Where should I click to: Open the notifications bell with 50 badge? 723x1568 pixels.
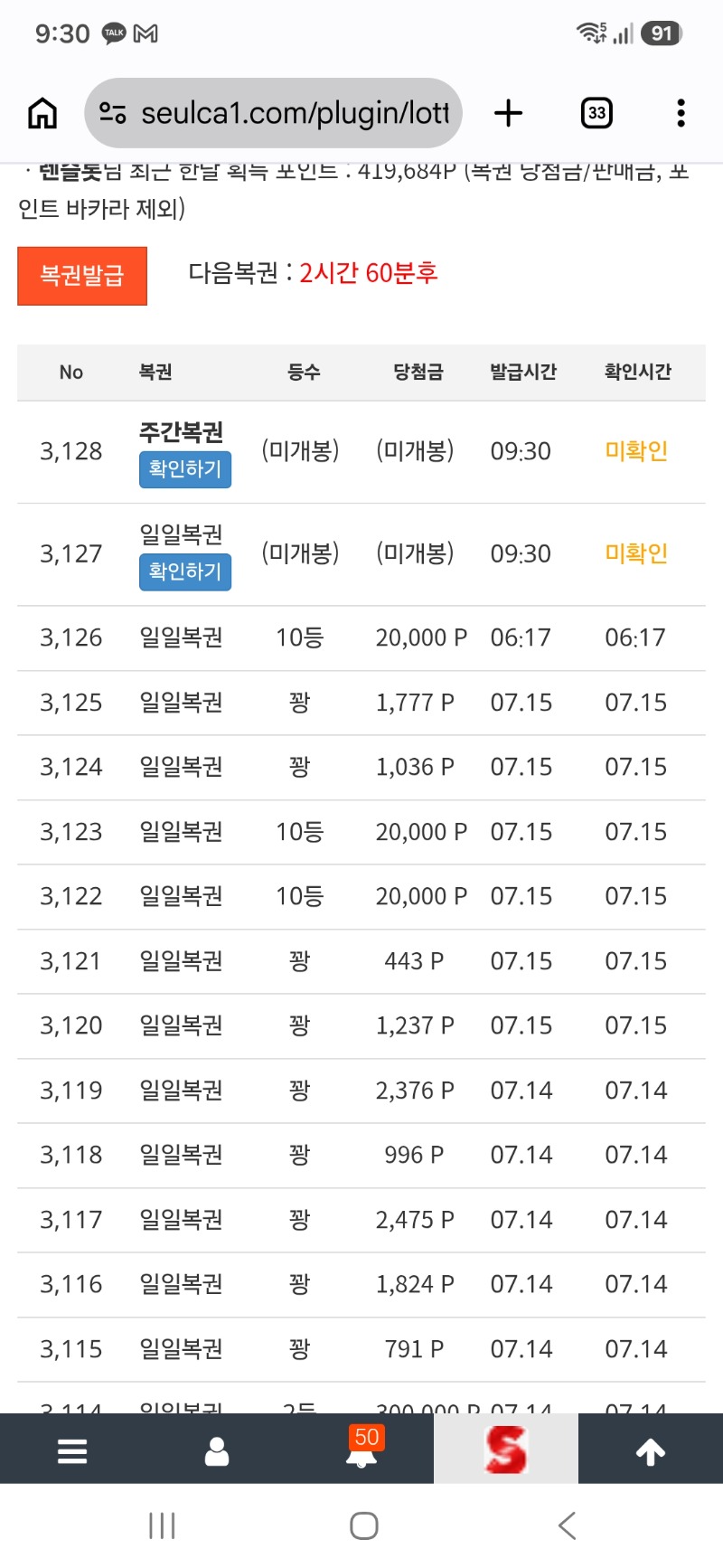coord(362,1449)
